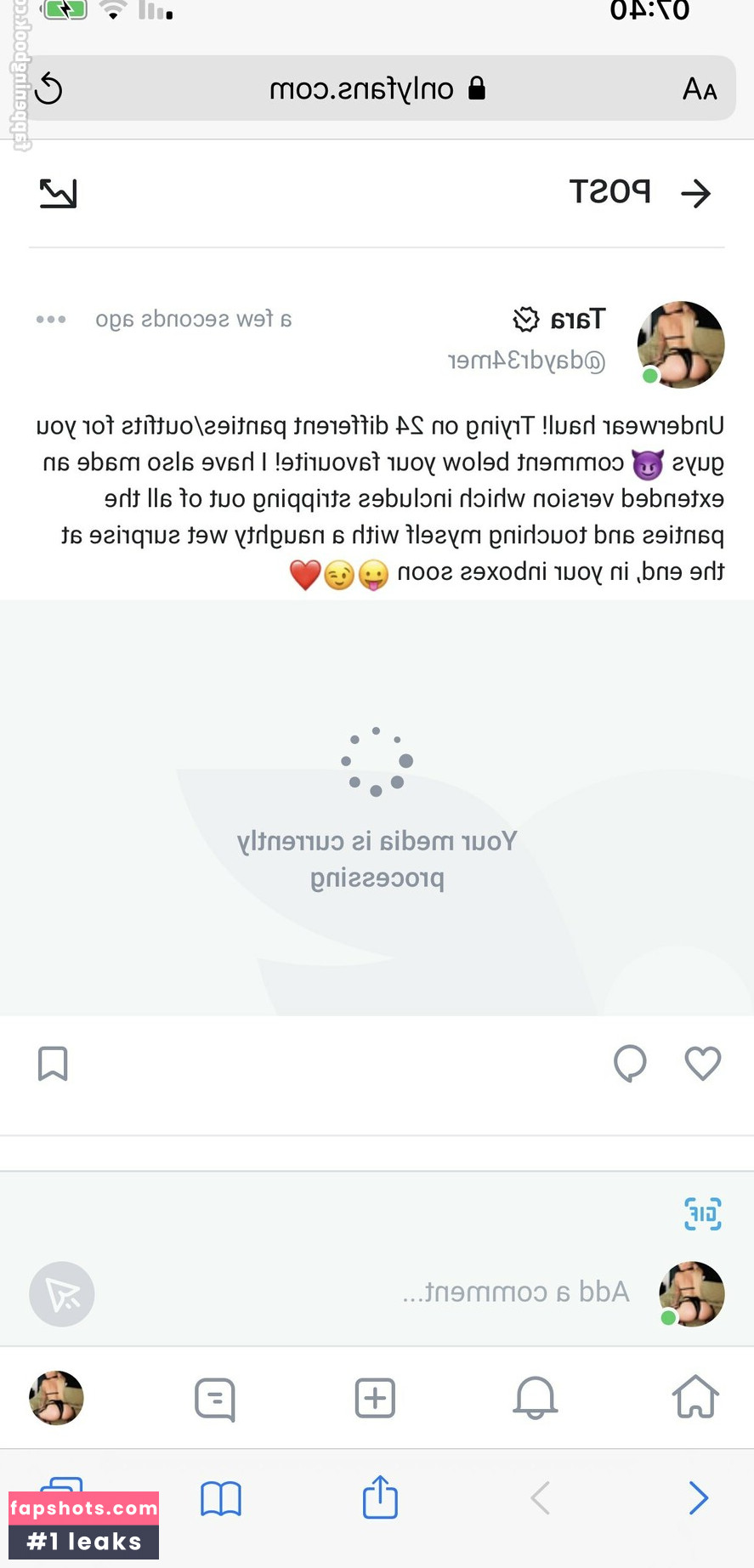Open Safari bookmarks book icon
This screenshot has width=754, height=1568.
click(221, 1497)
